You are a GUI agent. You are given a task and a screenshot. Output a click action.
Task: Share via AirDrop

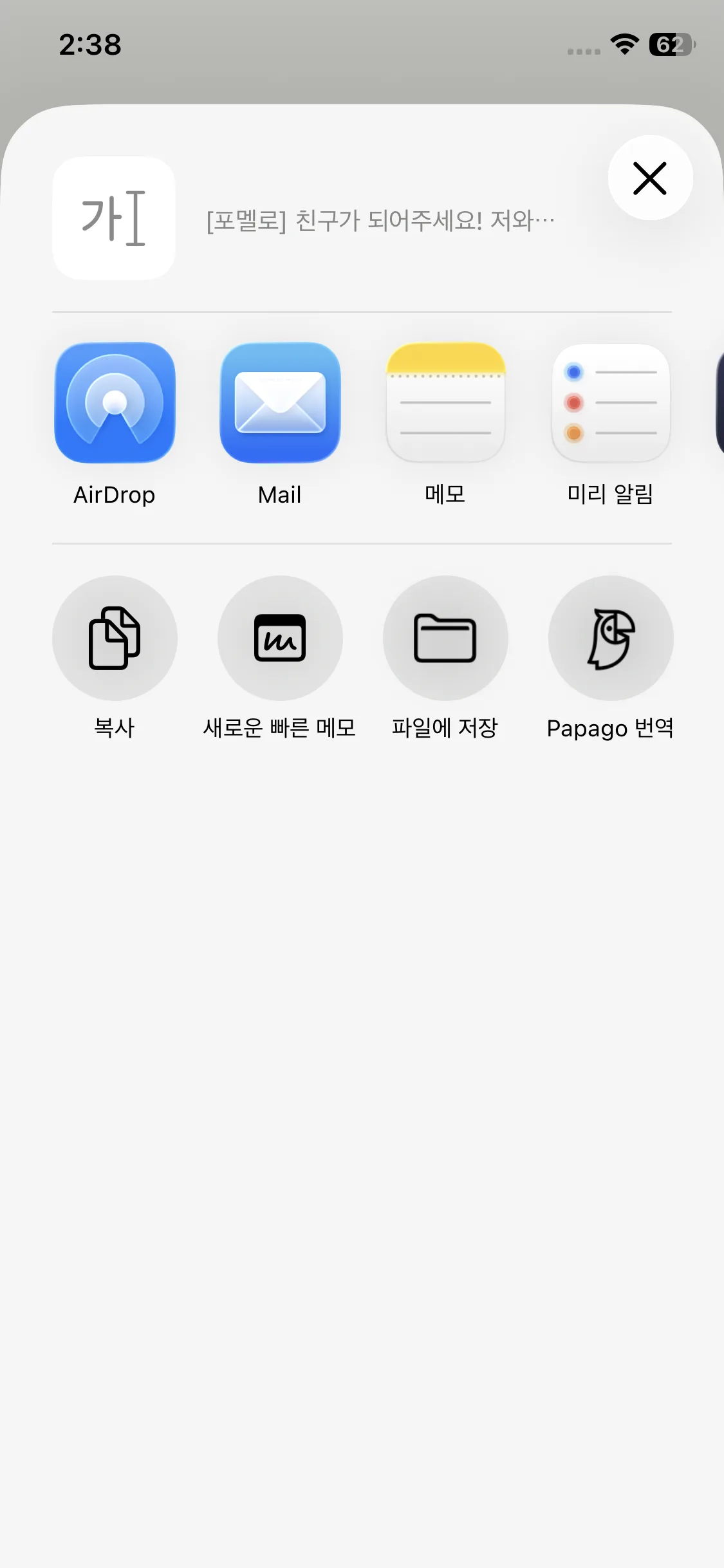click(x=115, y=403)
